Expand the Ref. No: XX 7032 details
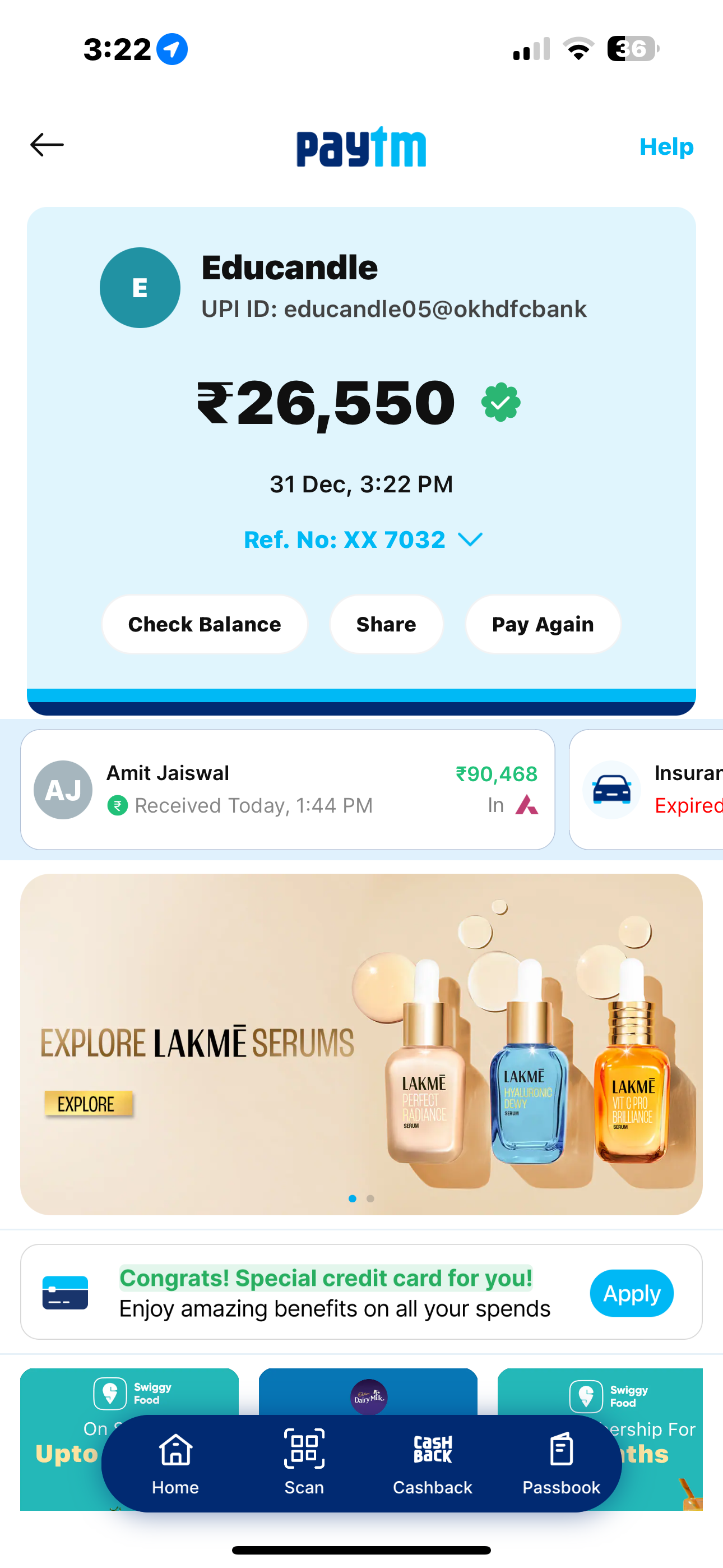The height and width of the screenshot is (1568, 723). point(363,540)
